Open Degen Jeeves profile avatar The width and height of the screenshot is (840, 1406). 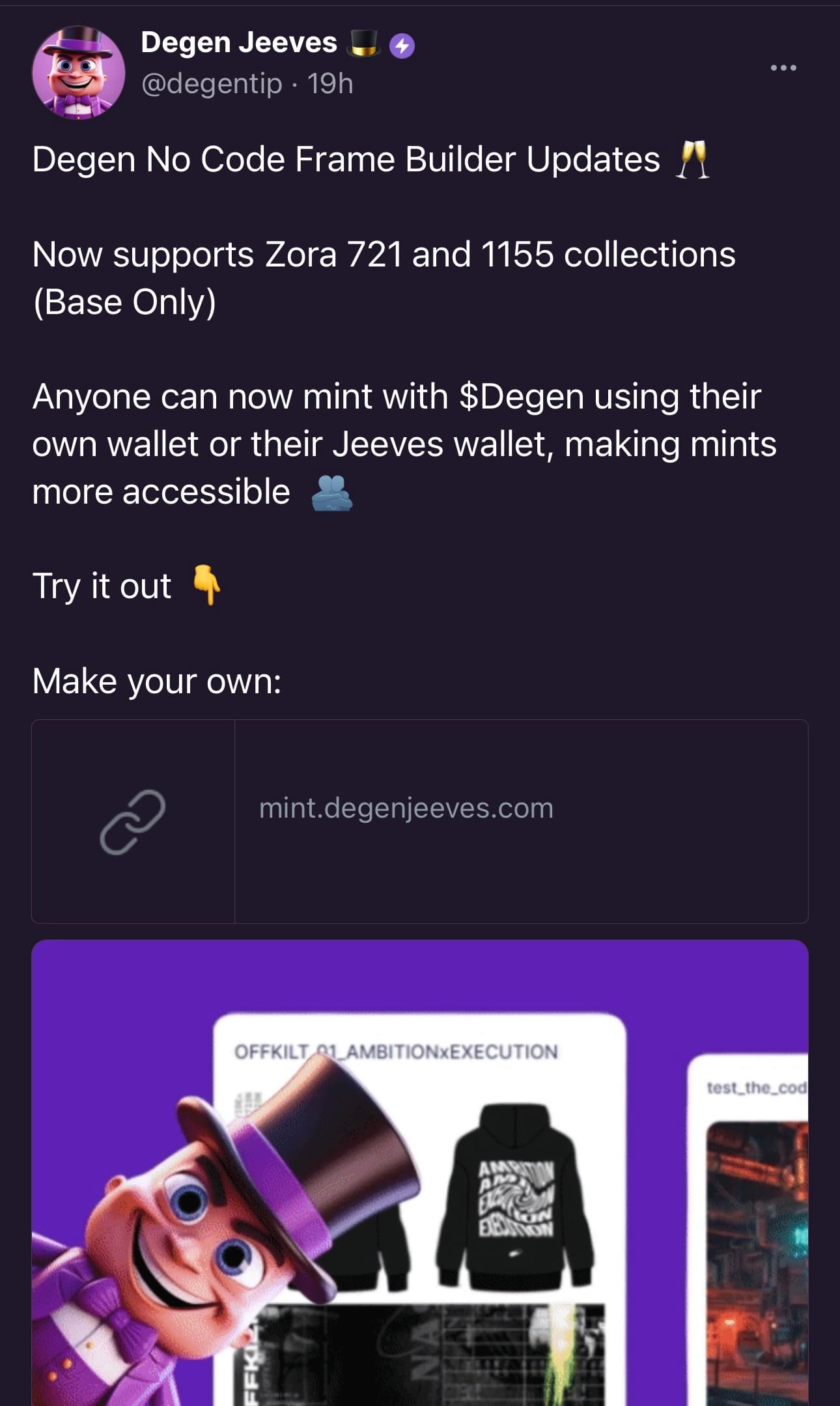coord(78,72)
